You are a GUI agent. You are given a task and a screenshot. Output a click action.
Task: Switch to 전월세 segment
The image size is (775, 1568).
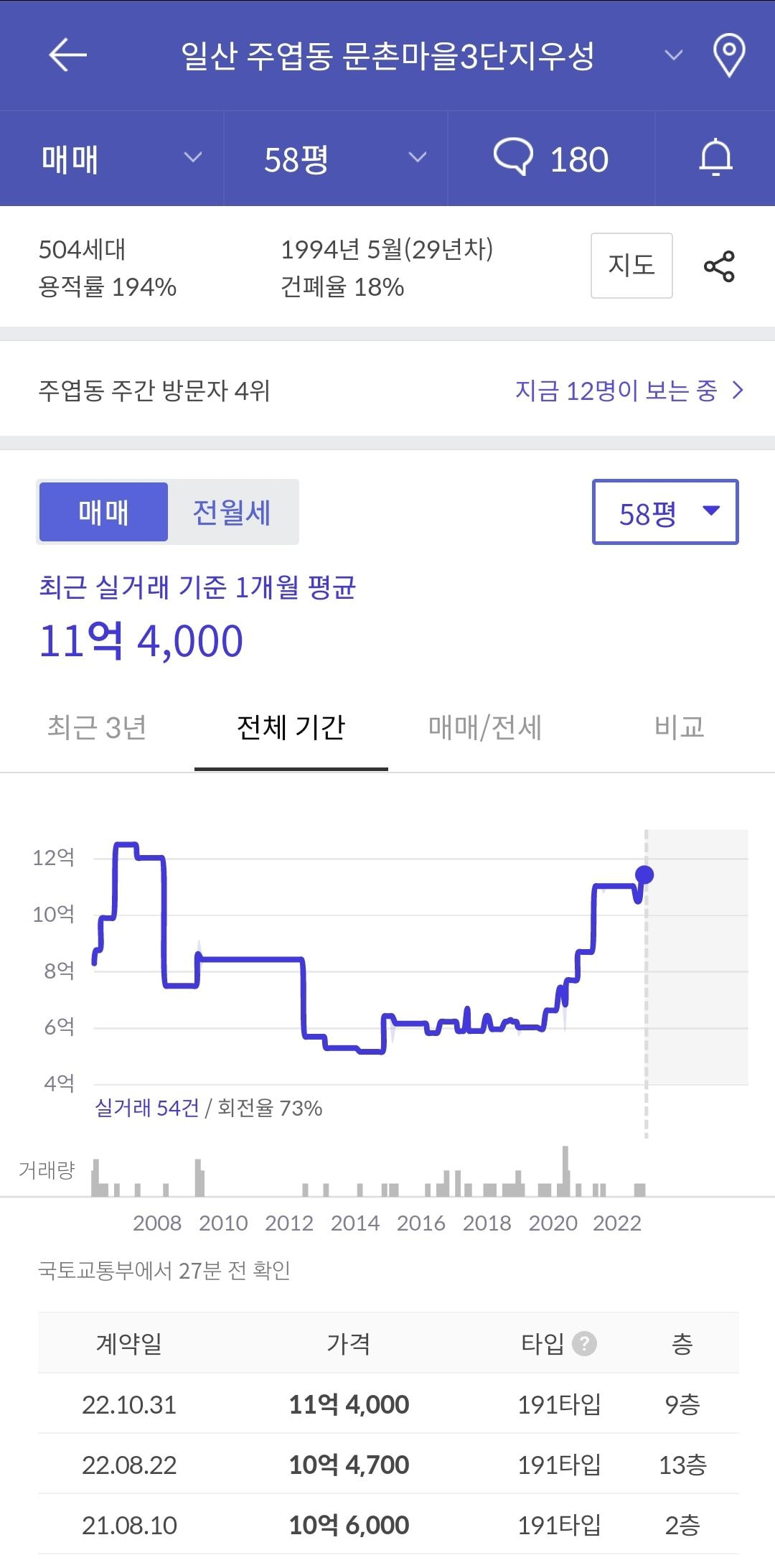(x=232, y=512)
